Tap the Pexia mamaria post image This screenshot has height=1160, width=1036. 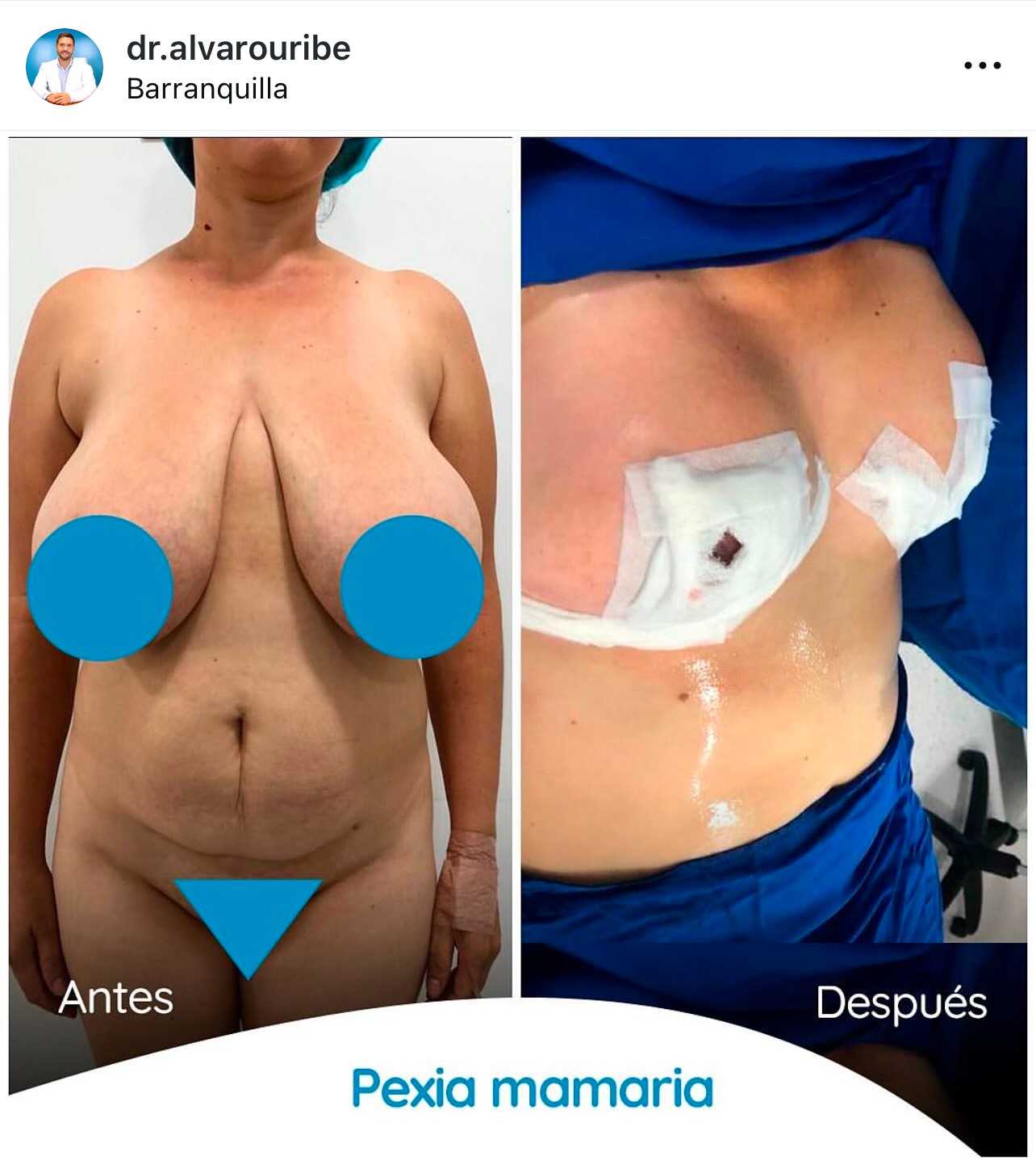[518, 614]
